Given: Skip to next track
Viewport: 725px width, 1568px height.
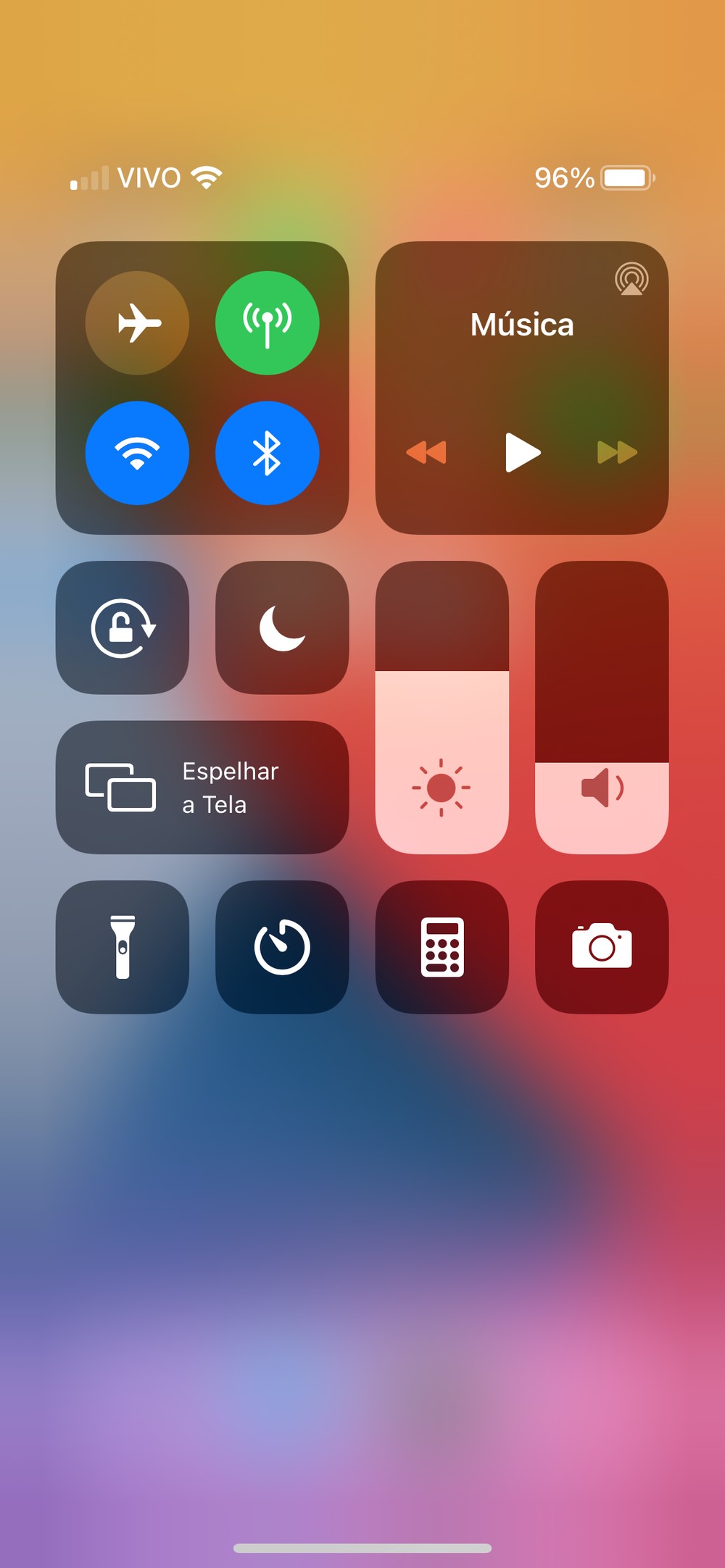Looking at the screenshot, I should [617, 453].
